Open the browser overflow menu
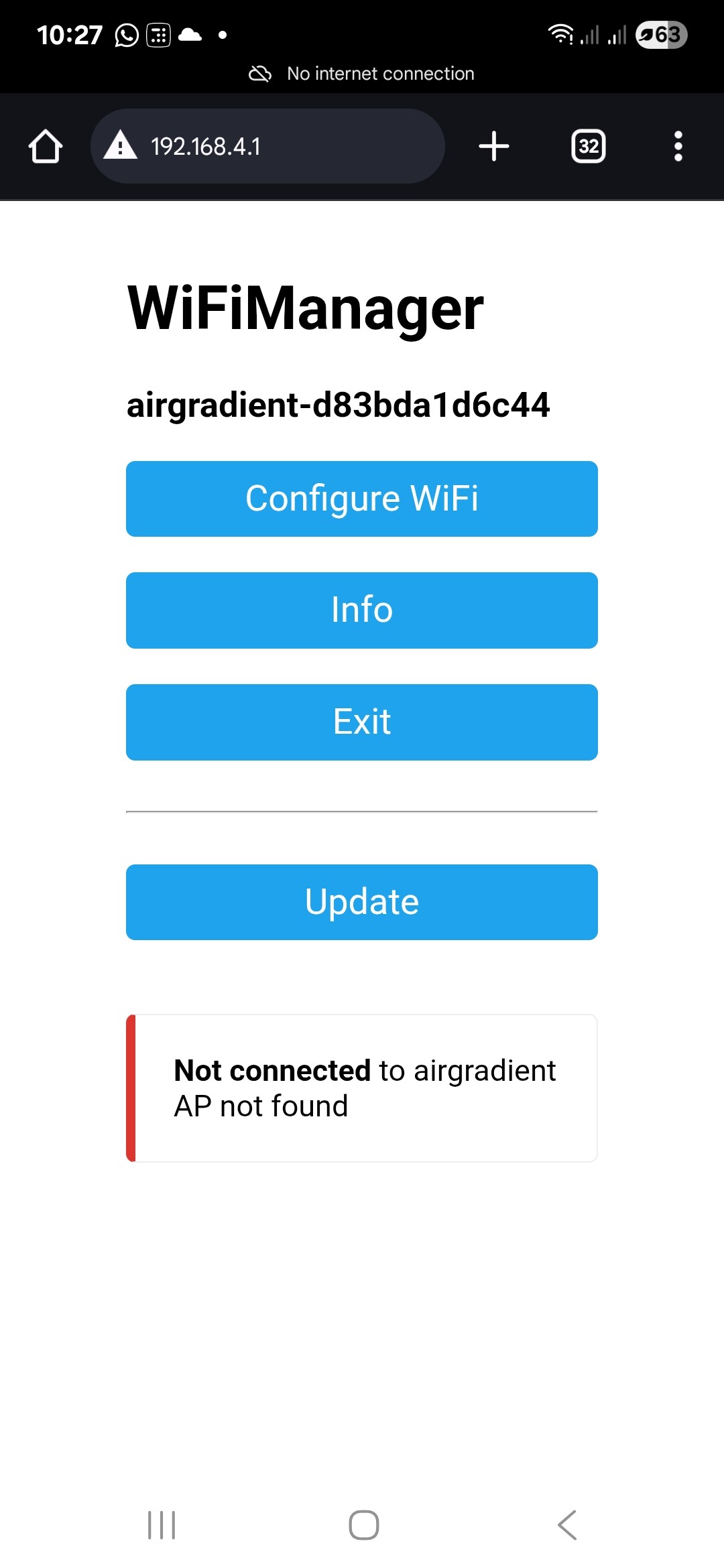The height and width of the screenshot is (1568, 724). point(678,146)
